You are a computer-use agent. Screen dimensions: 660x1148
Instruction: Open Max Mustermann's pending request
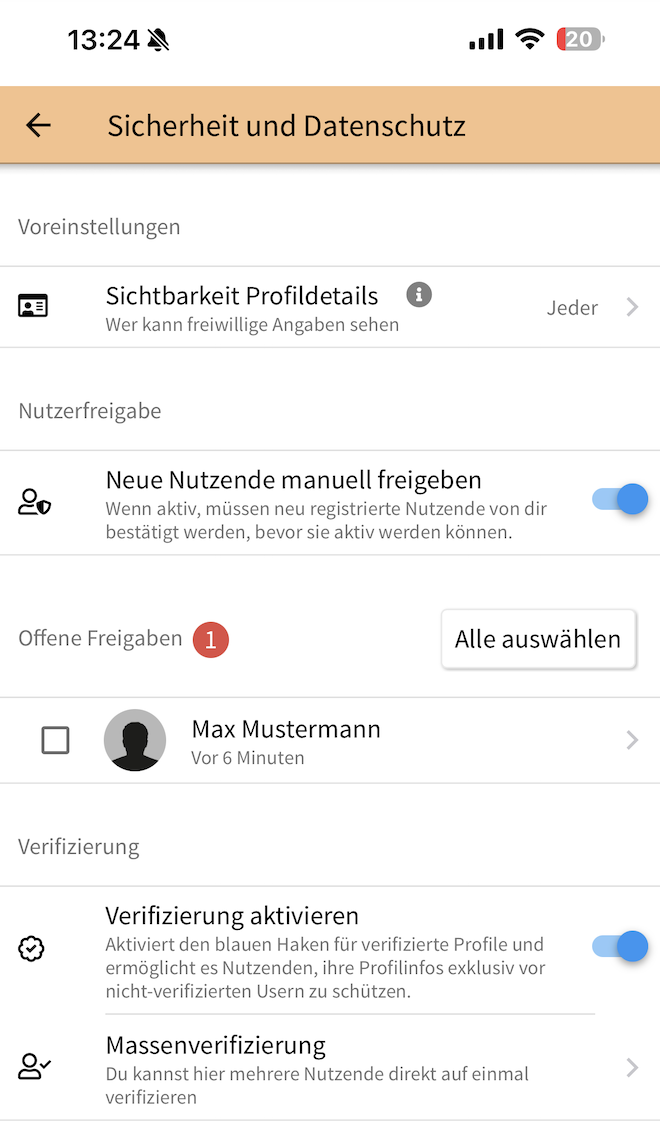(330, 740)
